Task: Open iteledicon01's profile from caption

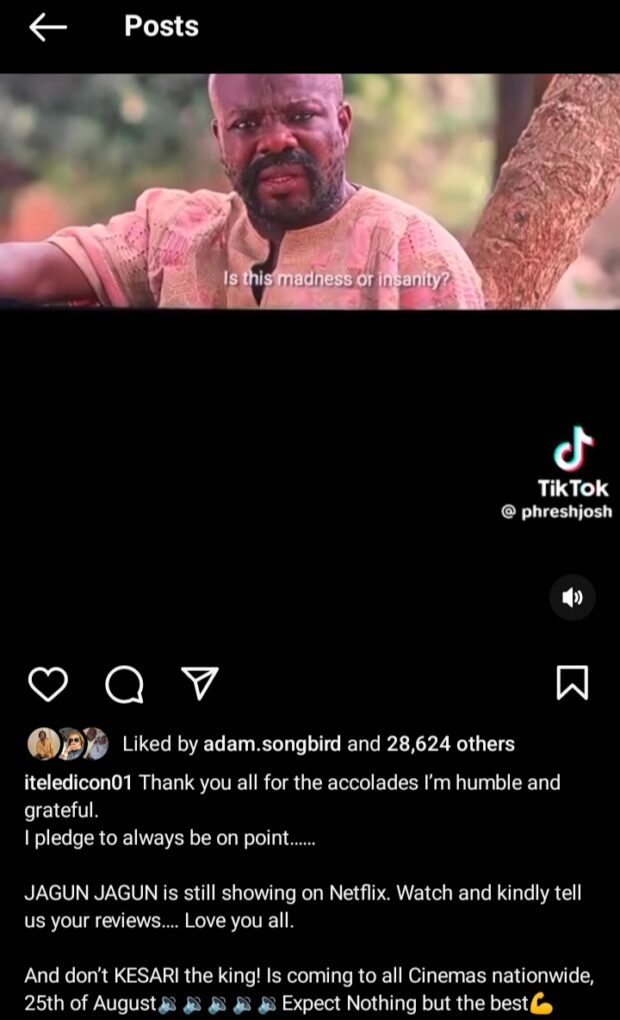Action: click(x=78, y=783)
